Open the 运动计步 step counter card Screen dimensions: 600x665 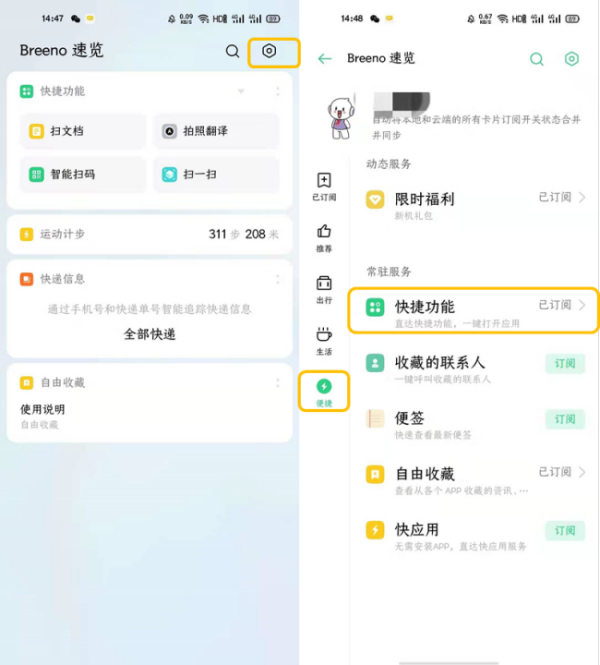(x=150, y=234)
